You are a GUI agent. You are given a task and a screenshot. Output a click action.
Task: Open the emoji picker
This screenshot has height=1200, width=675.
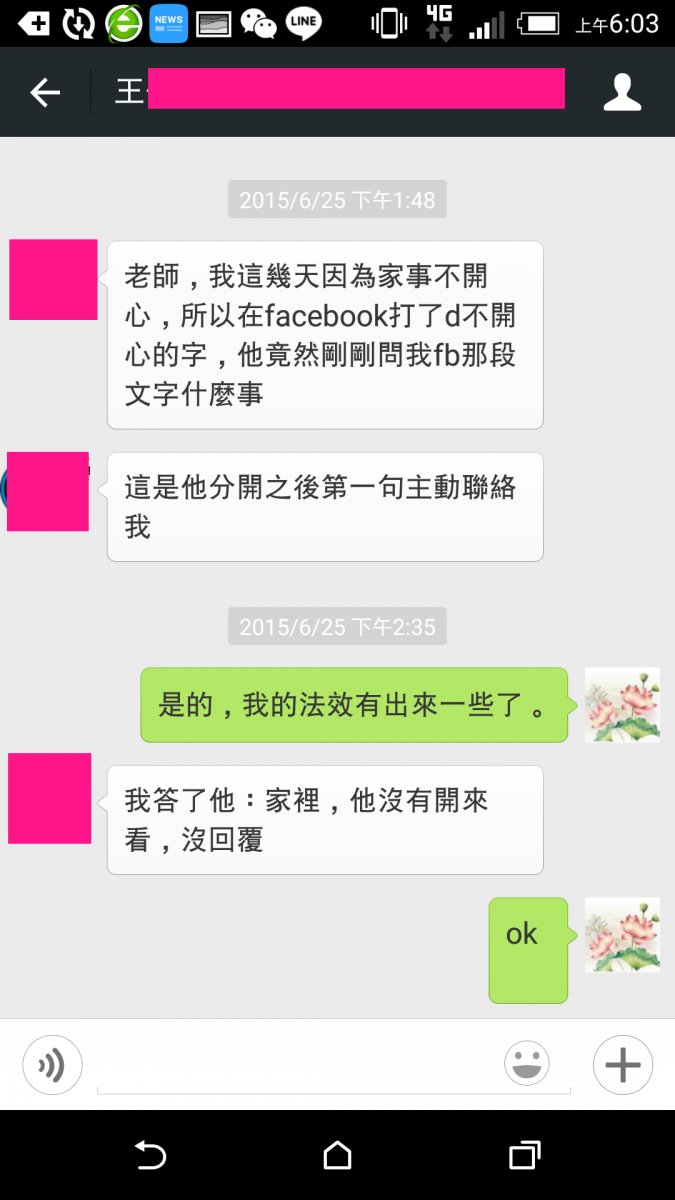527,1063
